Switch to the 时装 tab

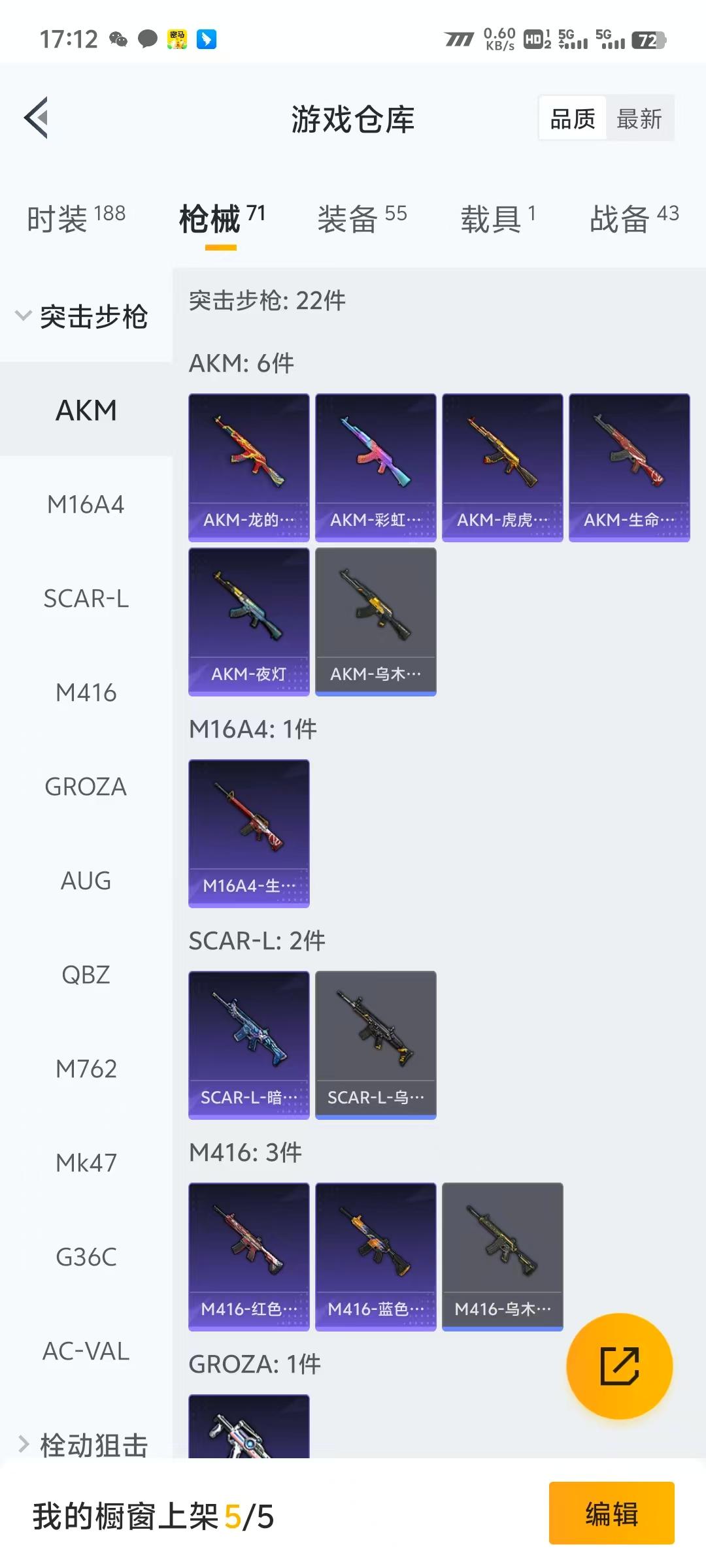76,219
